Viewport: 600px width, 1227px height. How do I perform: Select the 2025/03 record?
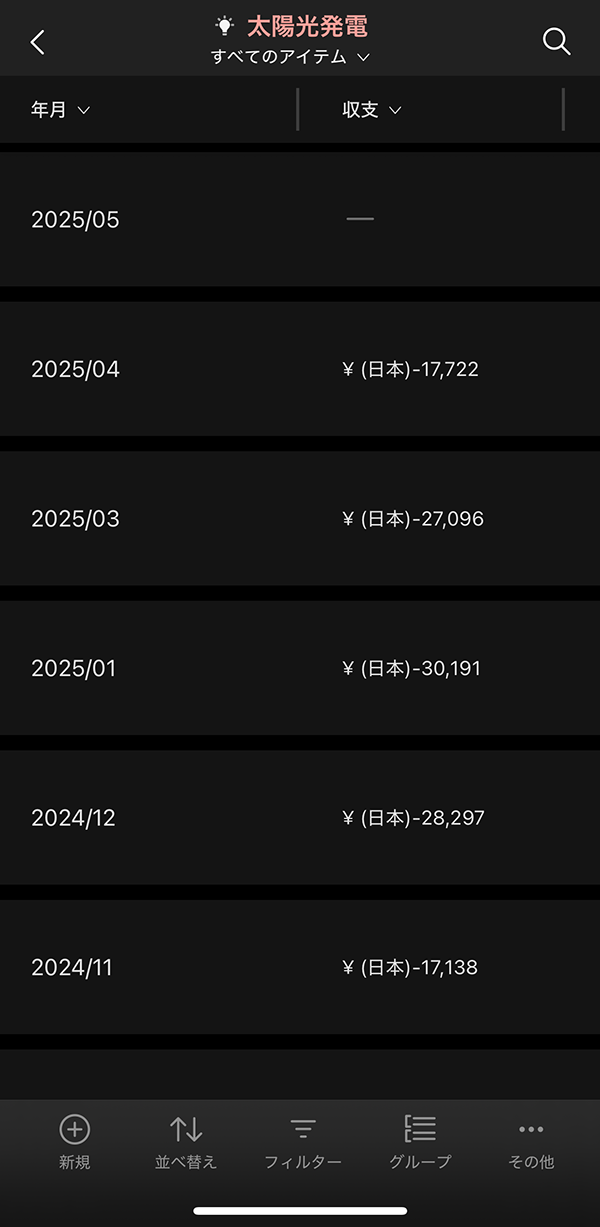click(300, 519)
